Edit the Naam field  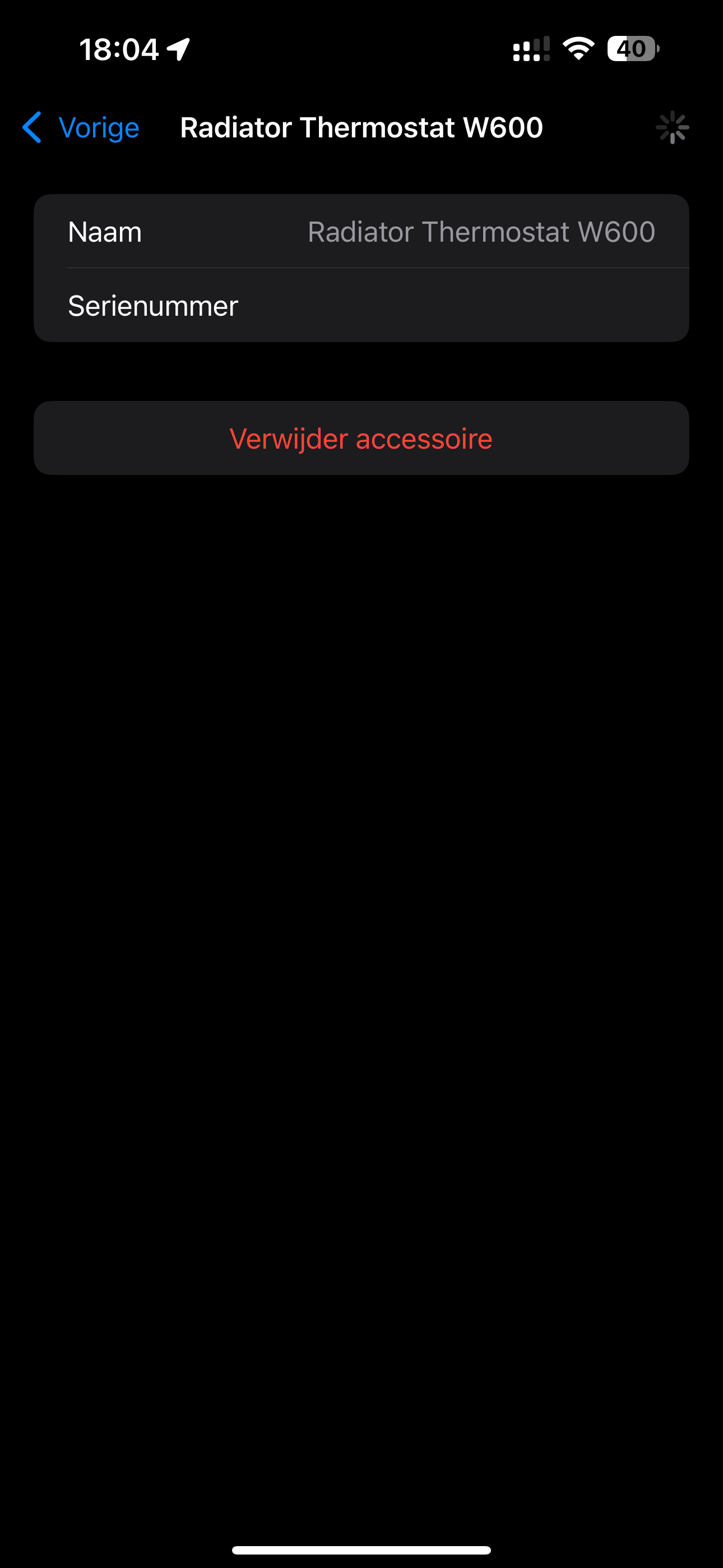coord(480,232)
